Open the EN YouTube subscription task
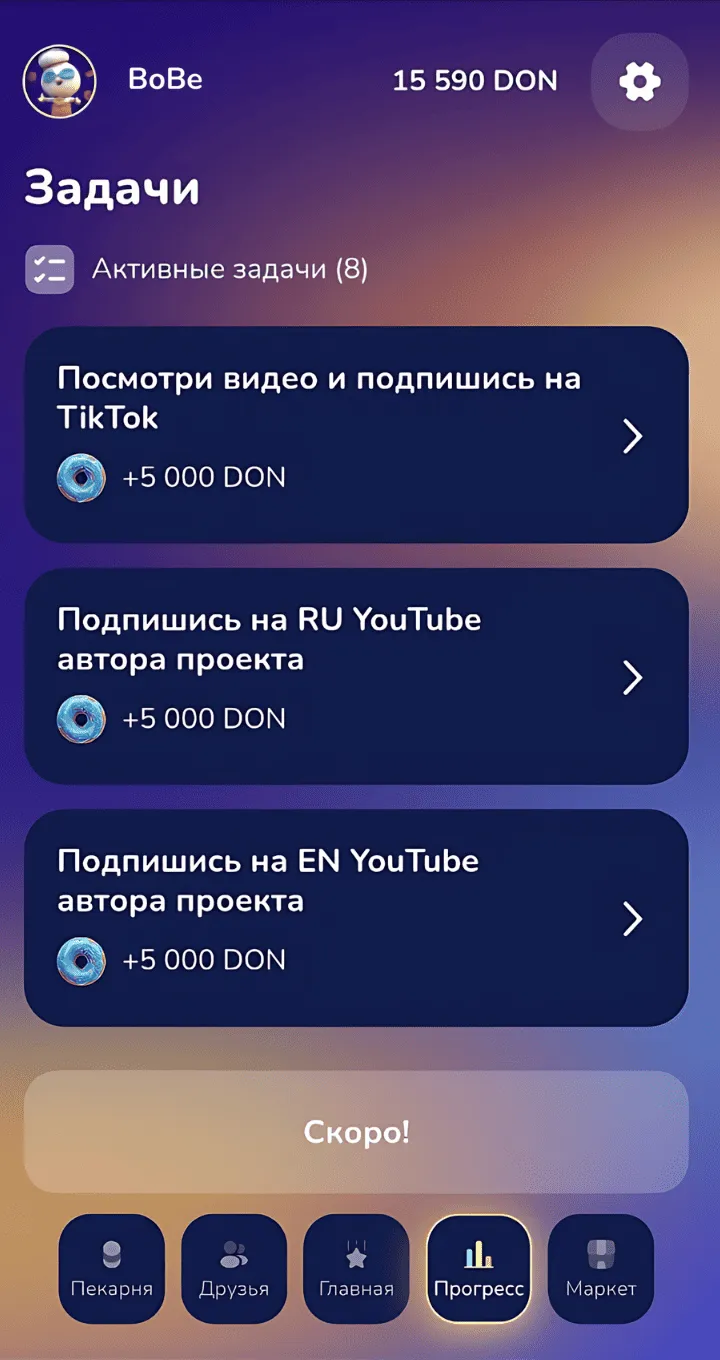This screenshot has width=720, height=1360. [356, 917]
